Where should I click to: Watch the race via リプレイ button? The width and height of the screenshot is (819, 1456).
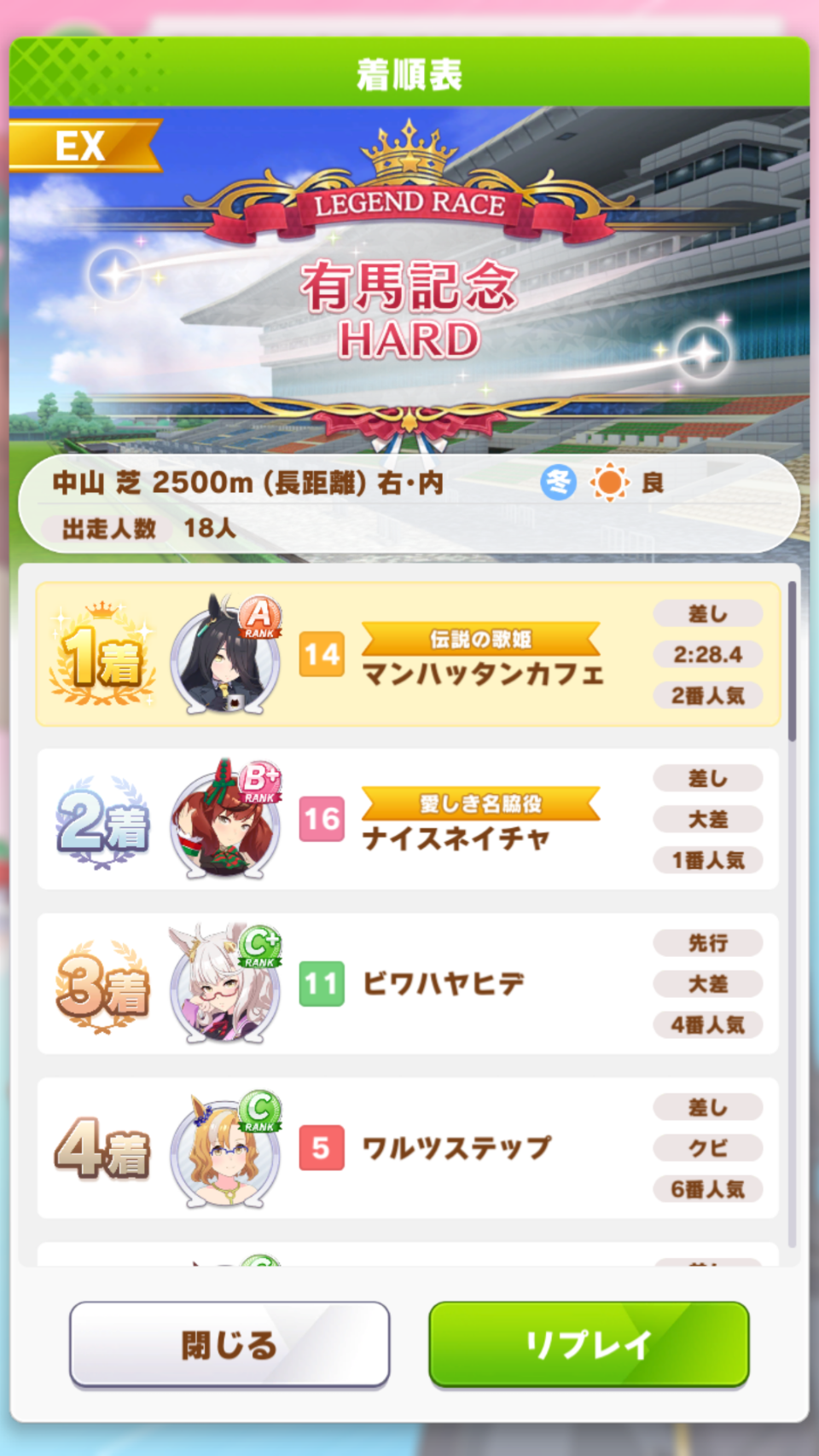[589, 1344]
